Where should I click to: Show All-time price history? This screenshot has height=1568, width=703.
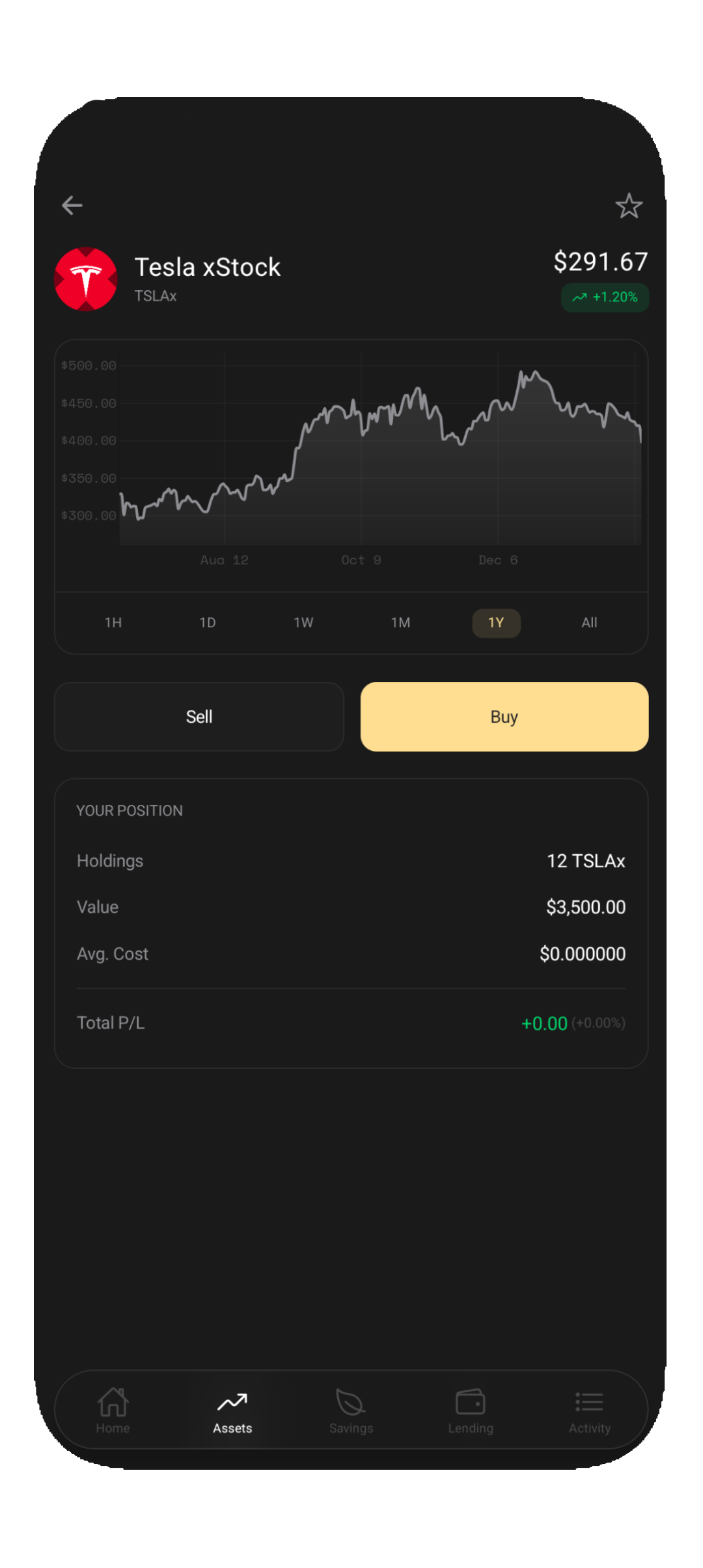click(x=588, y=623)
